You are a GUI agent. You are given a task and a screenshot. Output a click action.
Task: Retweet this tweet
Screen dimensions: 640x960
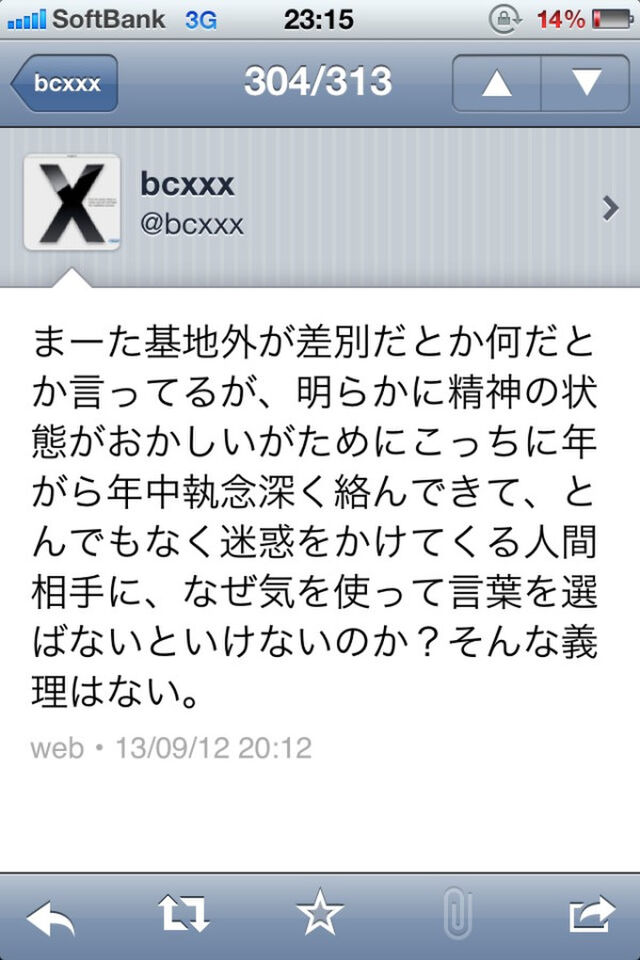pos(184,915)
